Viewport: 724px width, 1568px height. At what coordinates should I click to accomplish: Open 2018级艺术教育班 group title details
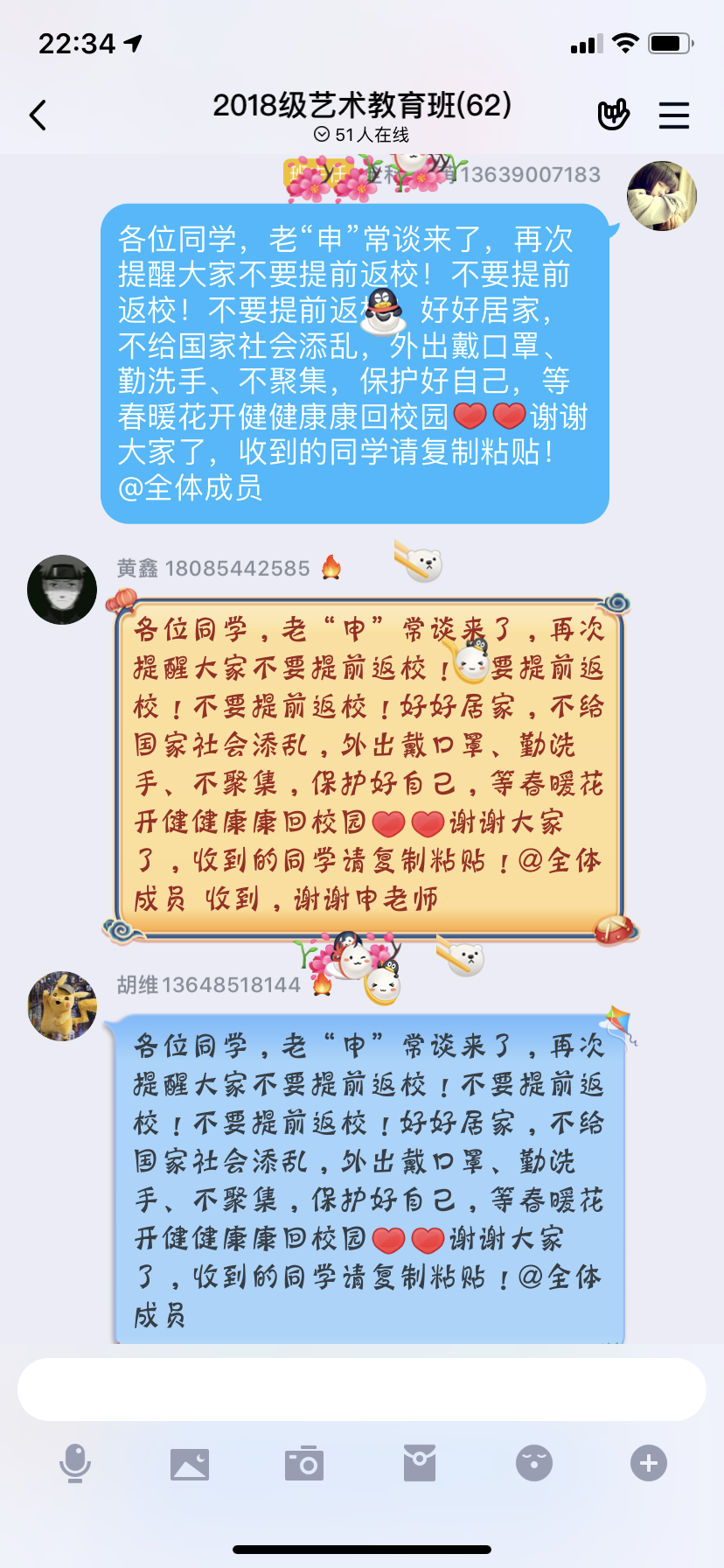pos(362,106)
